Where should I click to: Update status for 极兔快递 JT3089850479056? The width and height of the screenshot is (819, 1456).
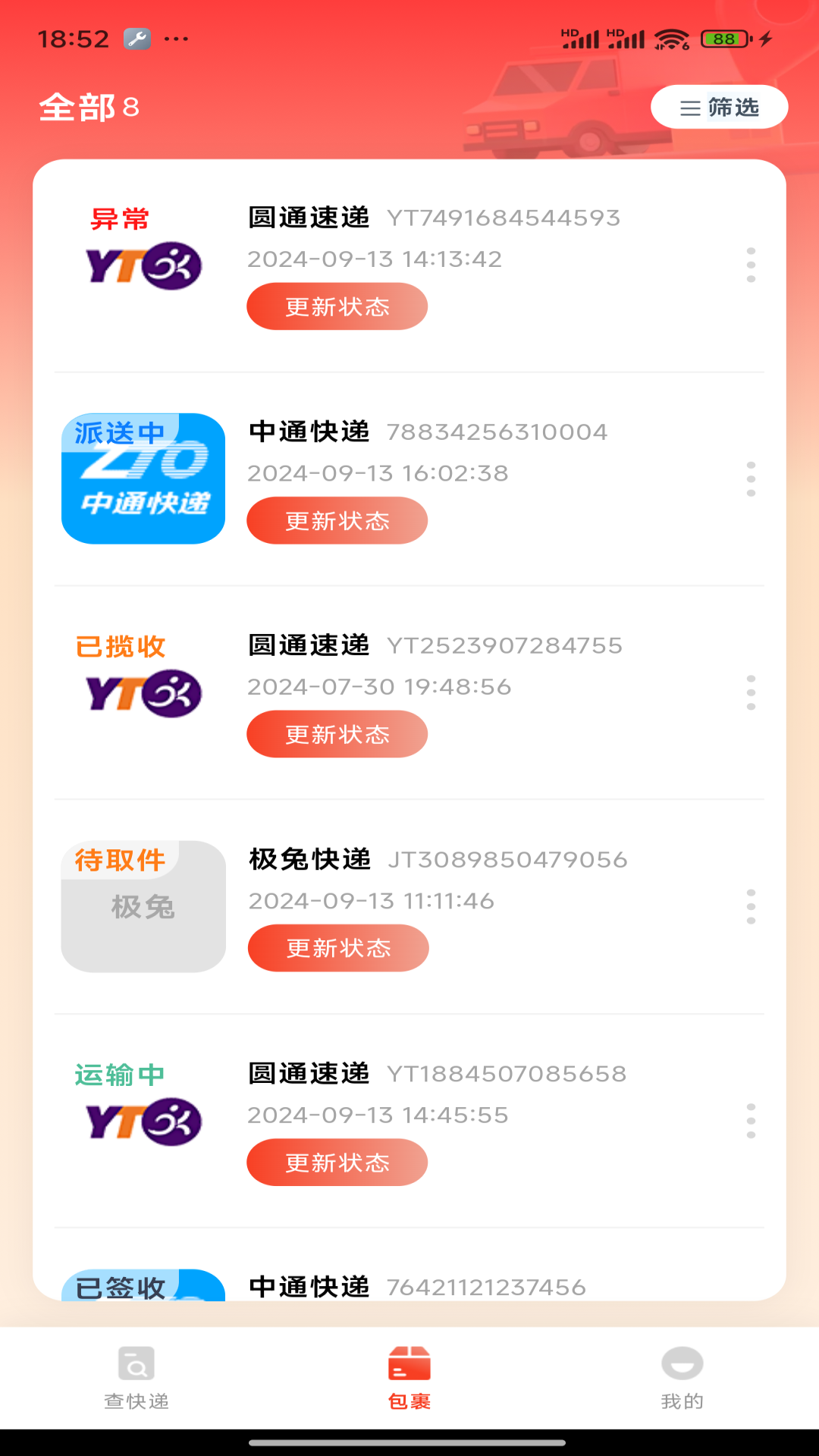pos(338,948)
